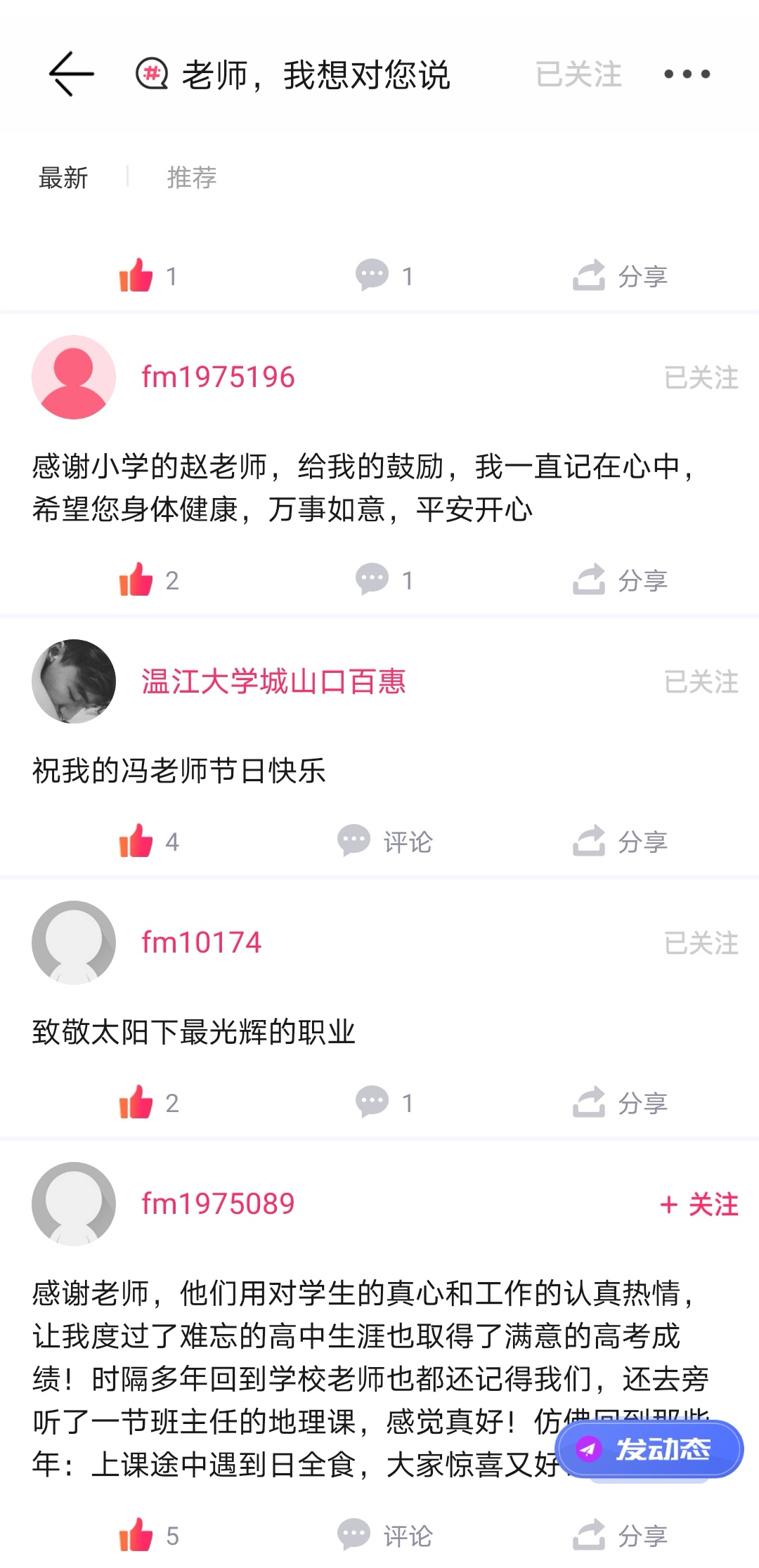Switch to the 最新 tab

click(x=63, y=177)
